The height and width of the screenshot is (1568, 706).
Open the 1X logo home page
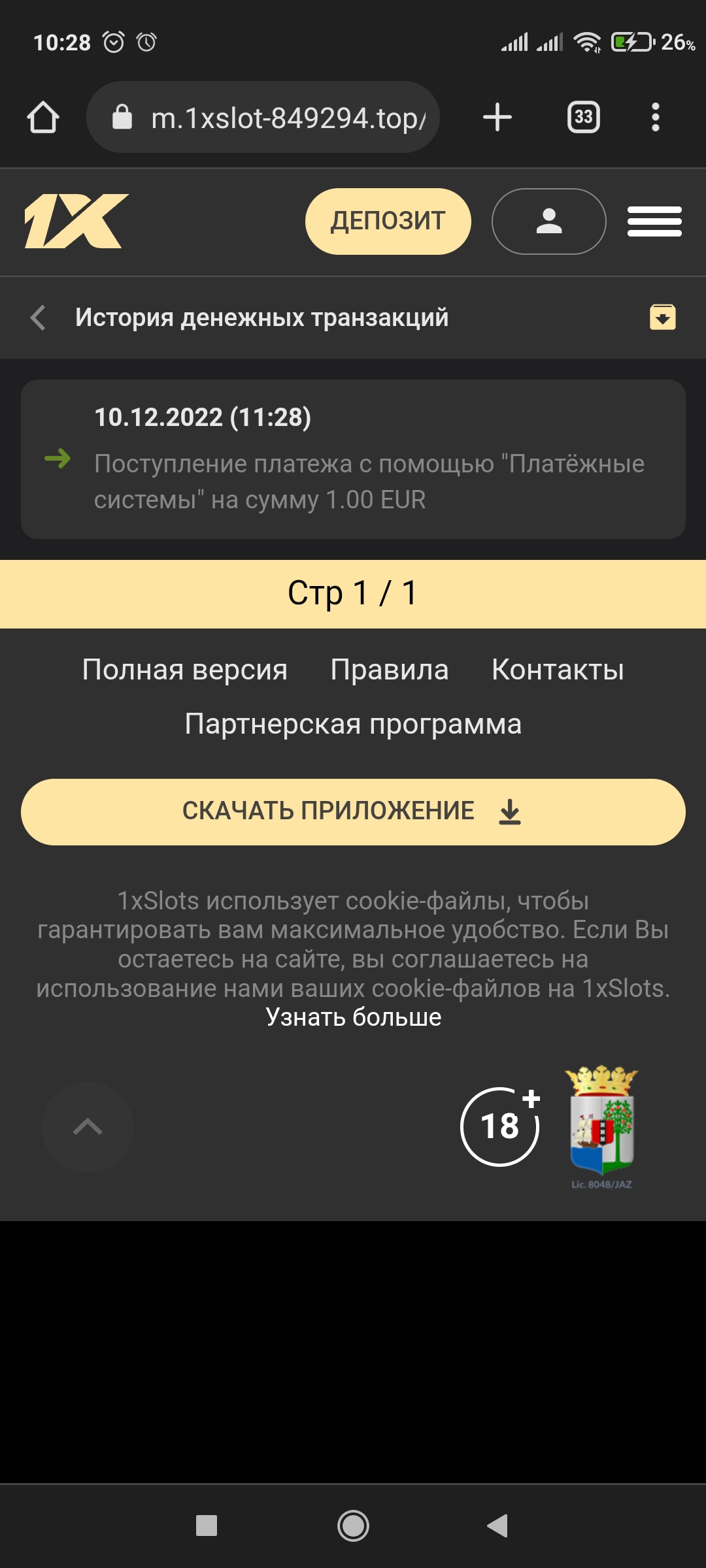point(76,221)
